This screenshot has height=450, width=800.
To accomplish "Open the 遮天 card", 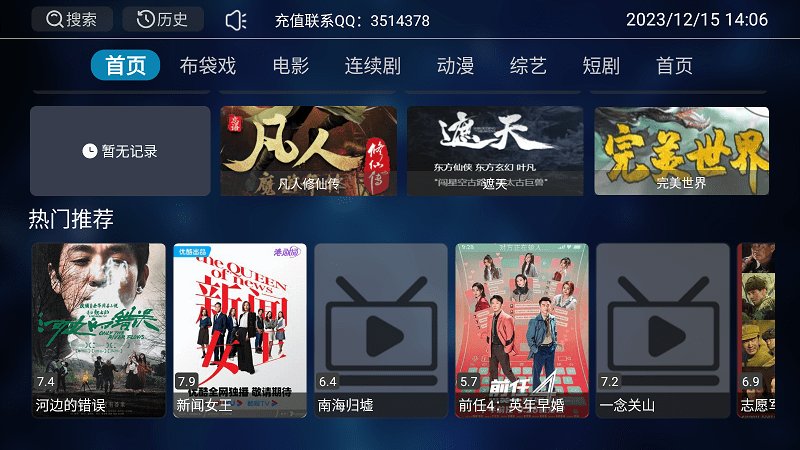I will point(495,151).
